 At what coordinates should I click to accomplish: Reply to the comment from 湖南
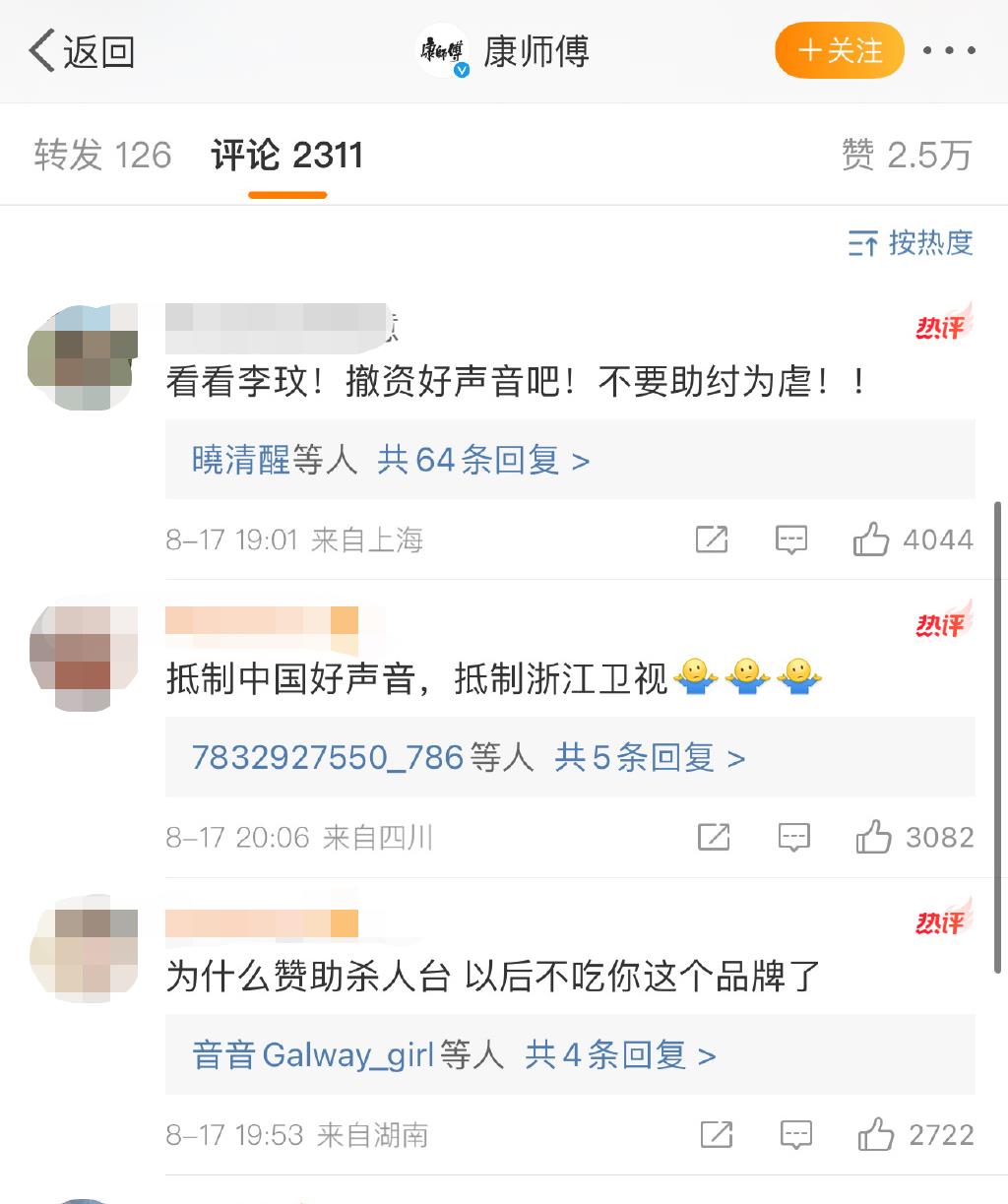(795, 1135)
